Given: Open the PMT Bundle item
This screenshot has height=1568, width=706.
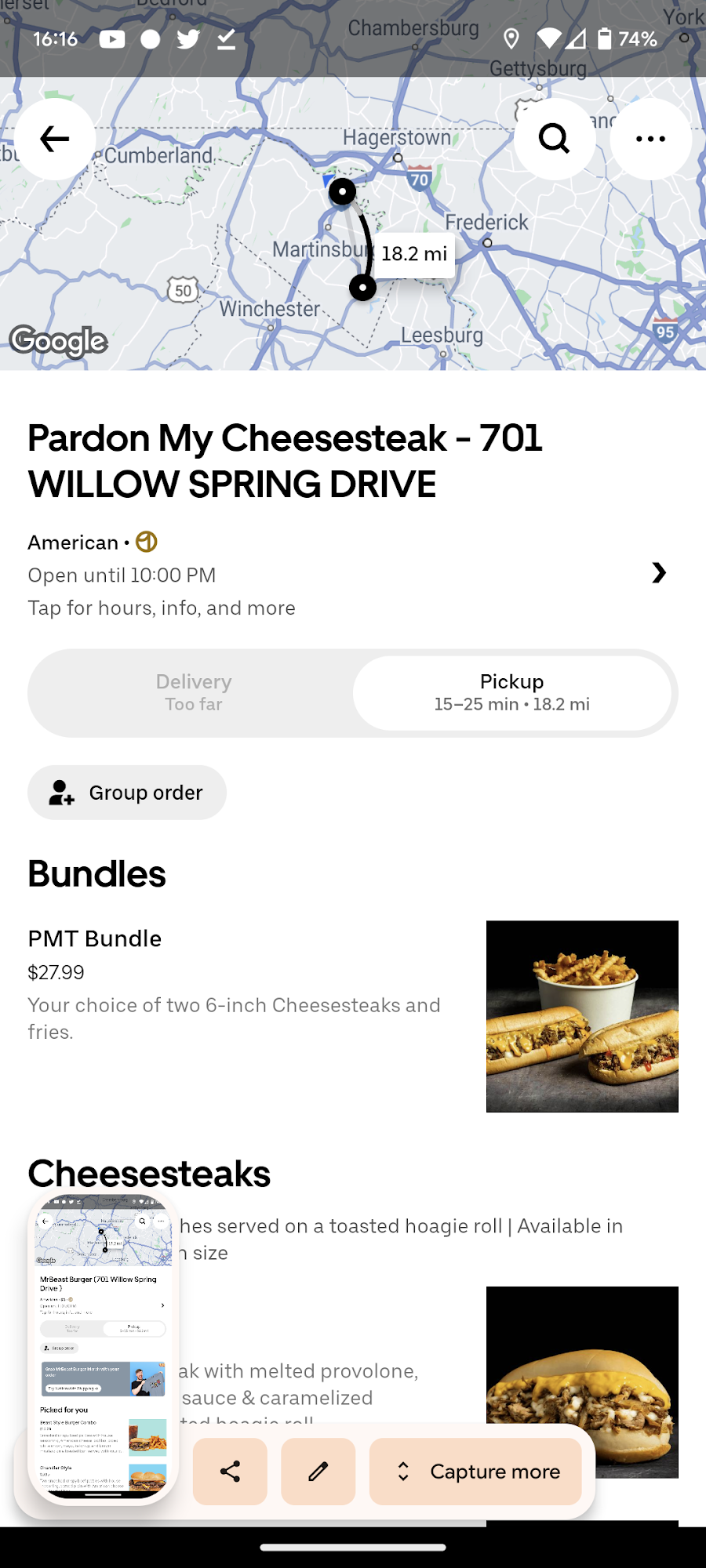Looking at the screenshot, I should (235, 984).
